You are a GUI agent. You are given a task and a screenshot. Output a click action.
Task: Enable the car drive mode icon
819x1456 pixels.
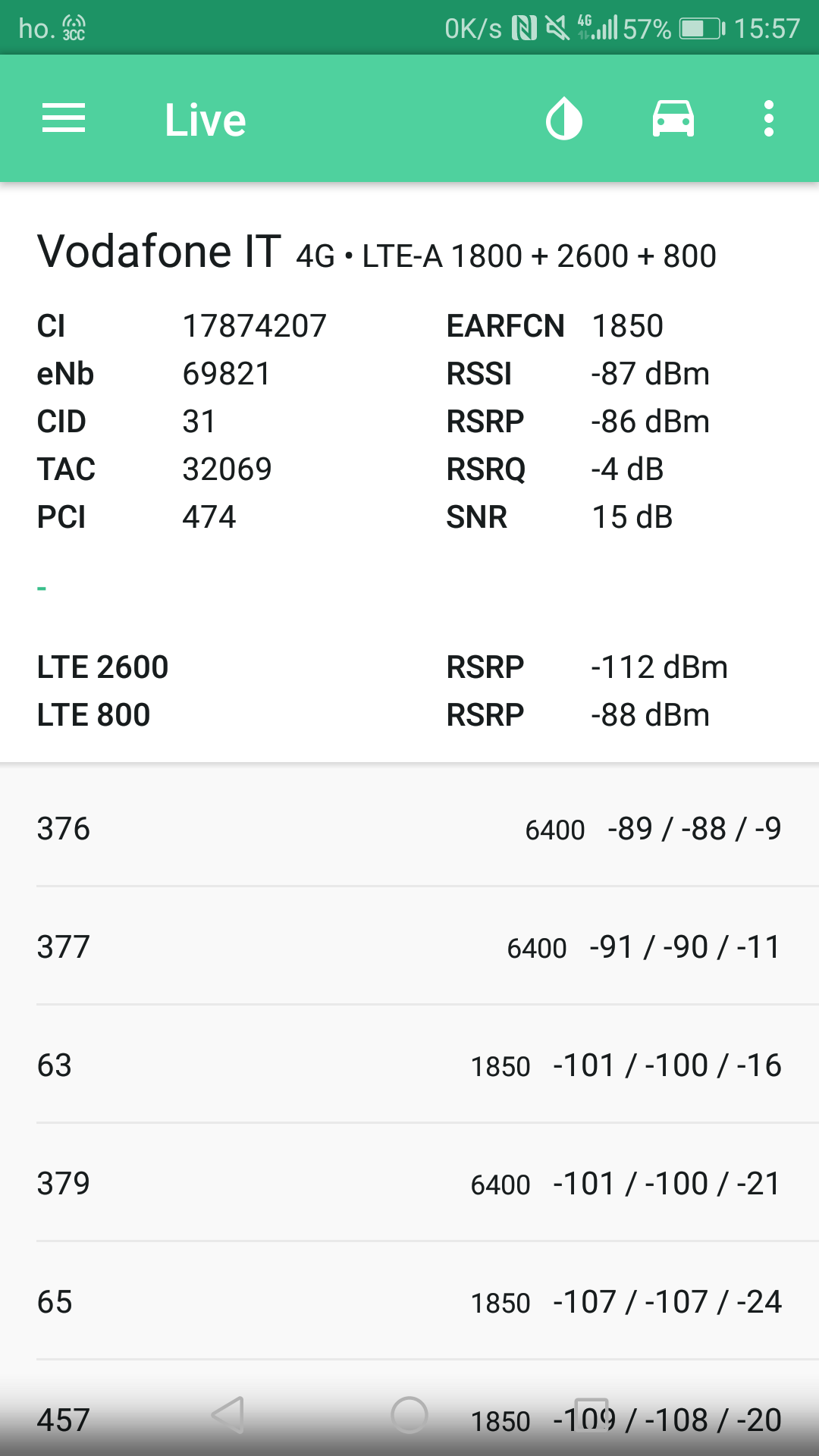tap(673, 119)
